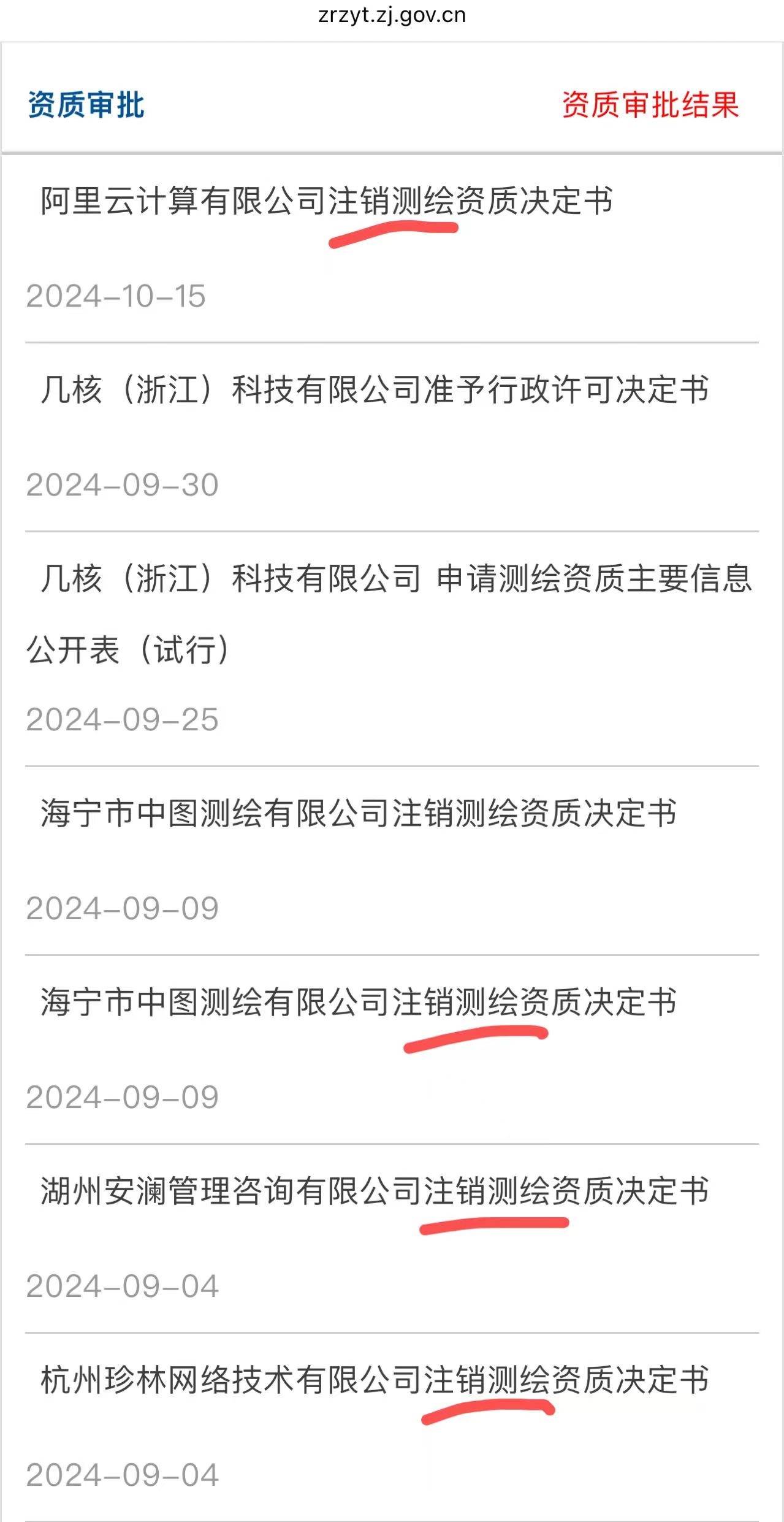Open 几核（浙江）科技有限公司准予行政许可决定书
The height and width of the screenshot is (1522, 784).
coord(375,390)
